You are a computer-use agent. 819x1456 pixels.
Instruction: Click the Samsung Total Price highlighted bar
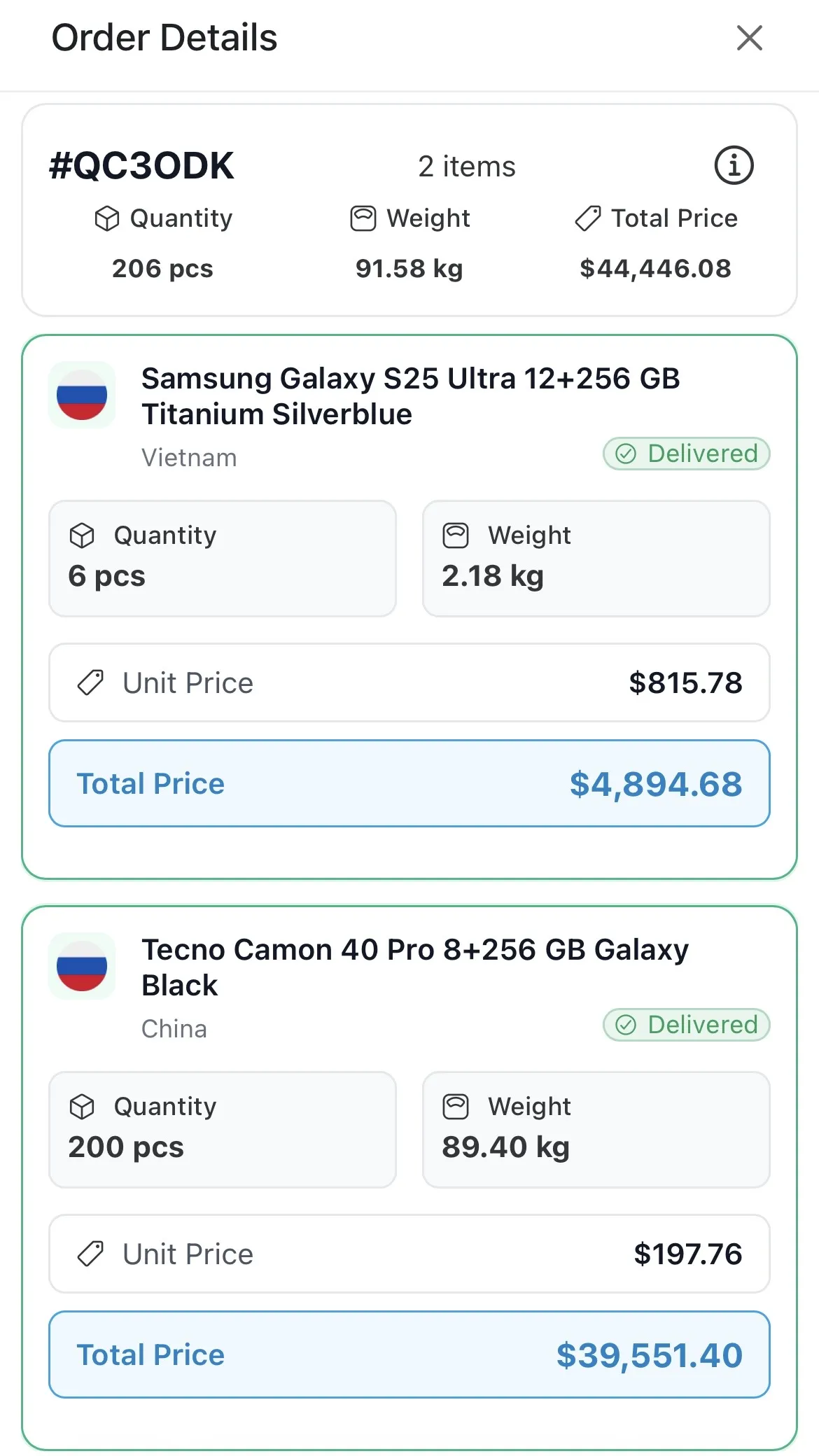pyautogui.click(x=409, y=783)
